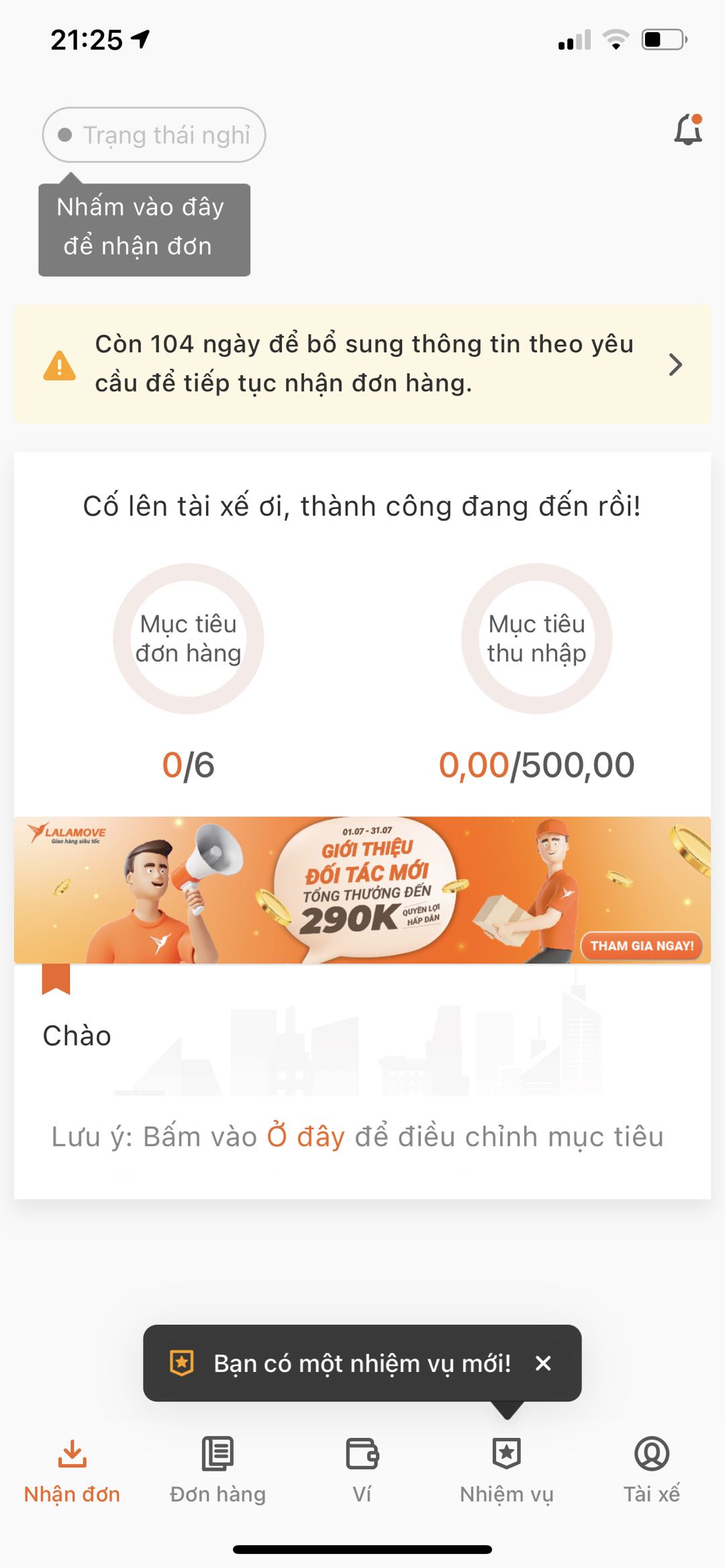Viewport: 725px width, 1568px height.
Task: Dismiss the 'Bạn có một nhiệm vụ mới!' tooltip
Action: [543, 1363]
